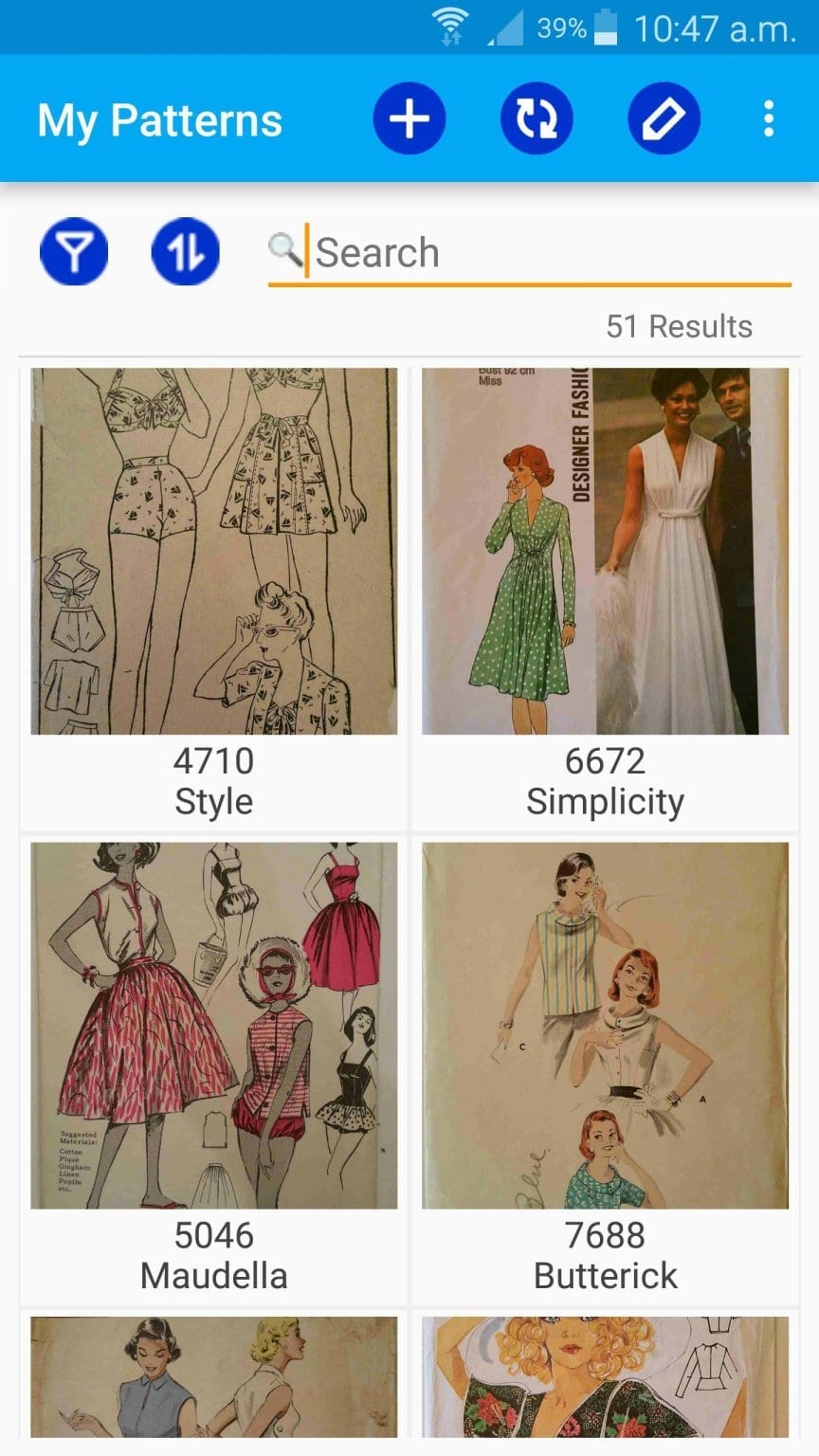Expand filter options for the pattern list
Viewport: 819px width, 1456px height.
[x=73, y=250]
